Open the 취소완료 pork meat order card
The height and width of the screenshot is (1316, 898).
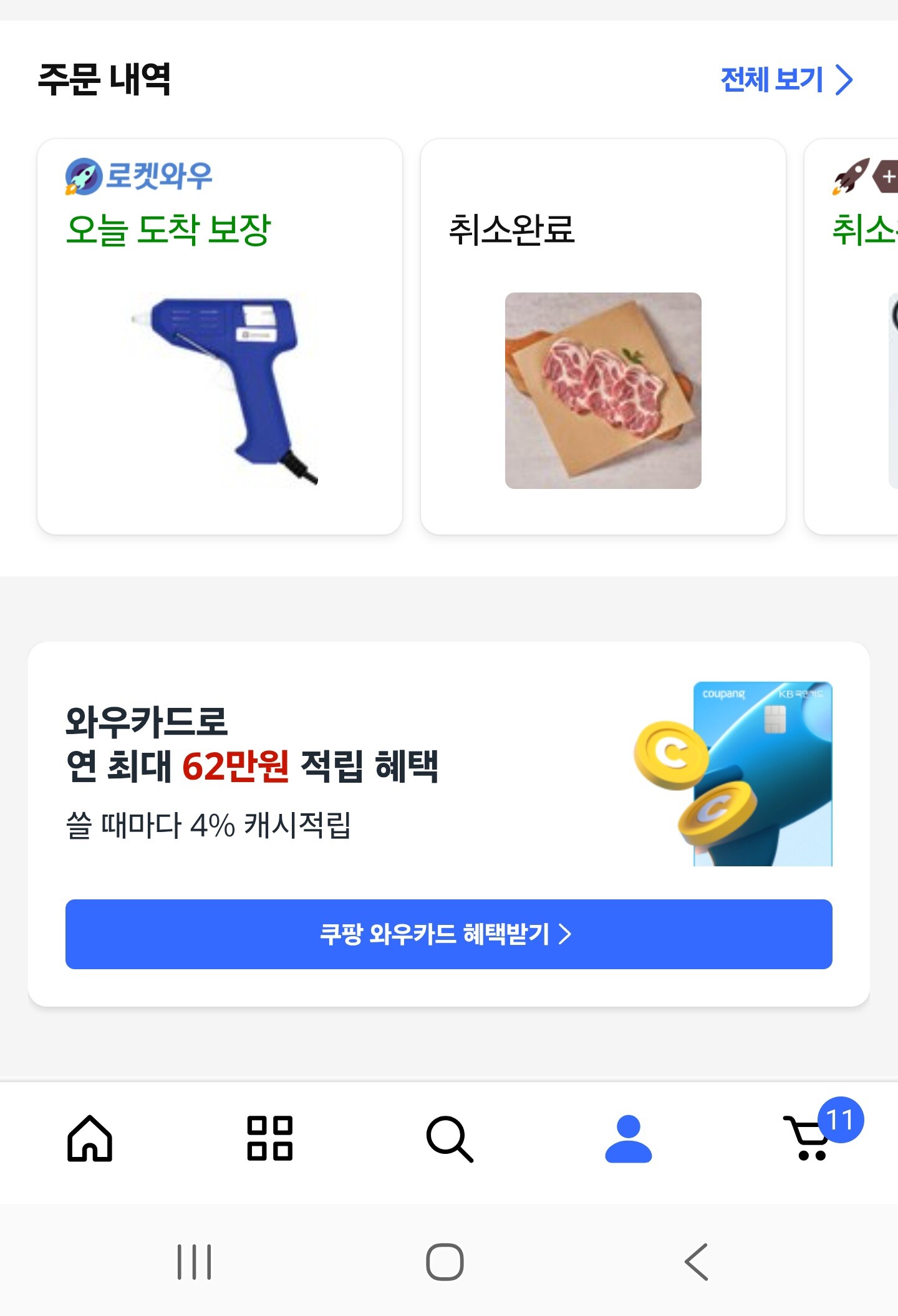pyautogui.click(x=602, y=337)
